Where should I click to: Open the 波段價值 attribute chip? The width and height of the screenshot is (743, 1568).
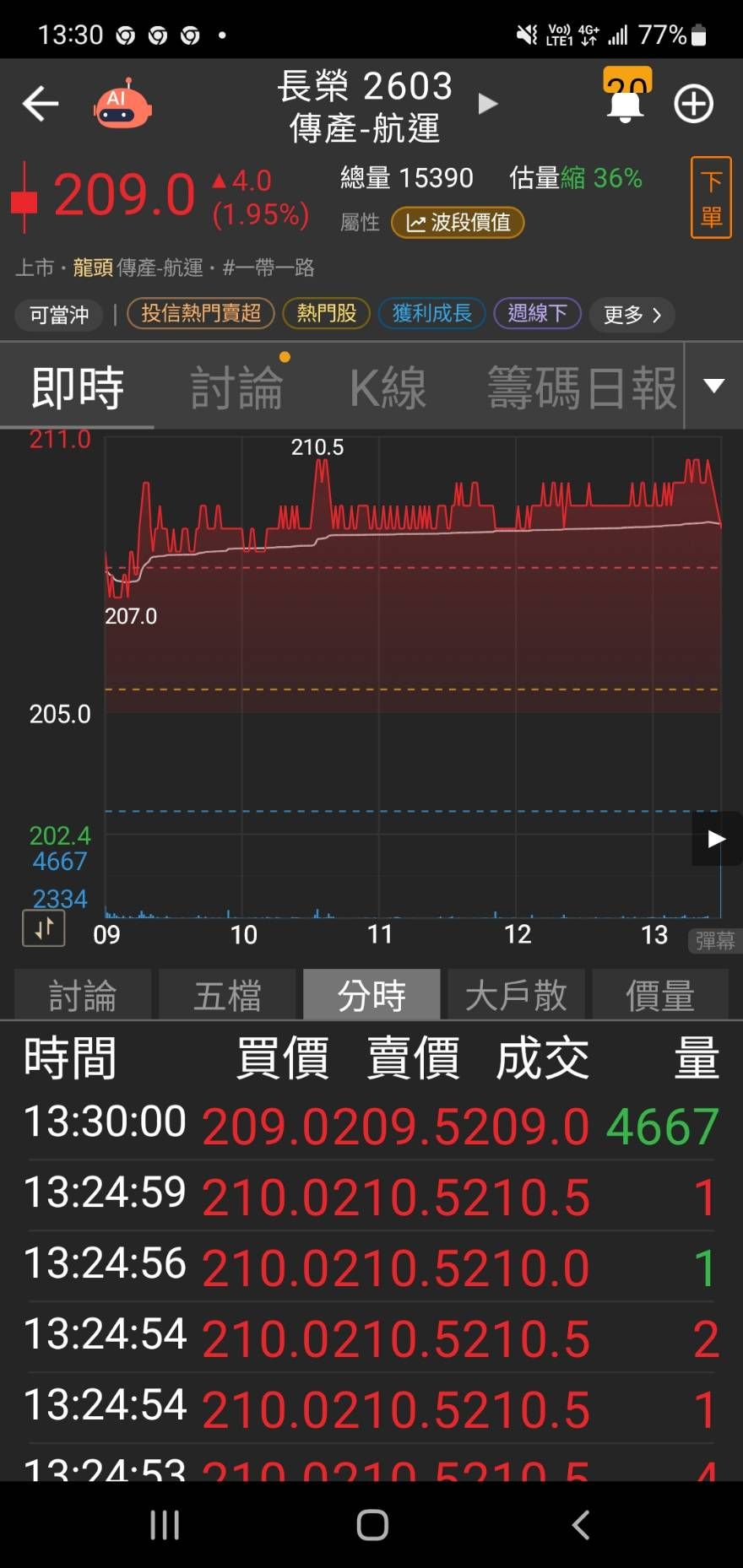coord(458,223)
